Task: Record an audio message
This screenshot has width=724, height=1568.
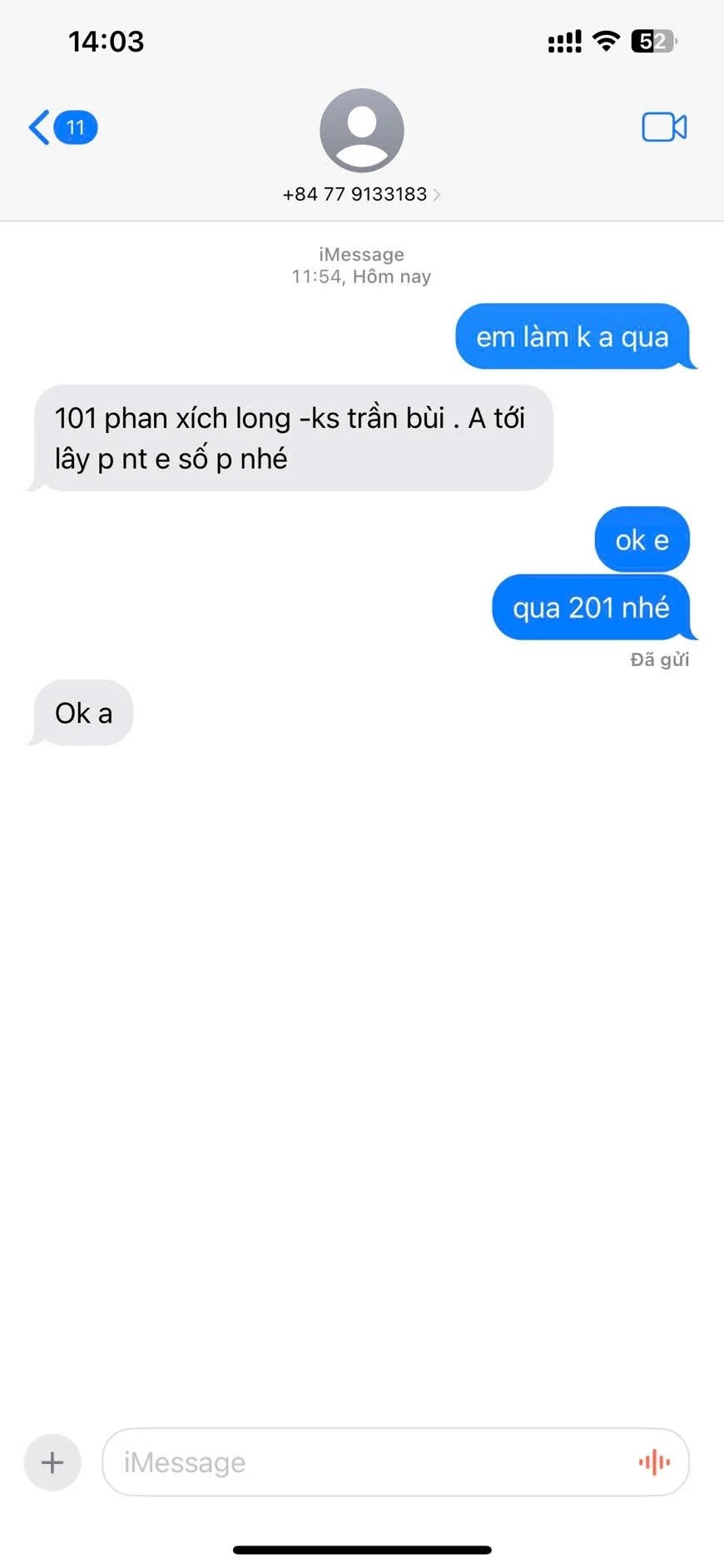Action: click(654, 1462)
